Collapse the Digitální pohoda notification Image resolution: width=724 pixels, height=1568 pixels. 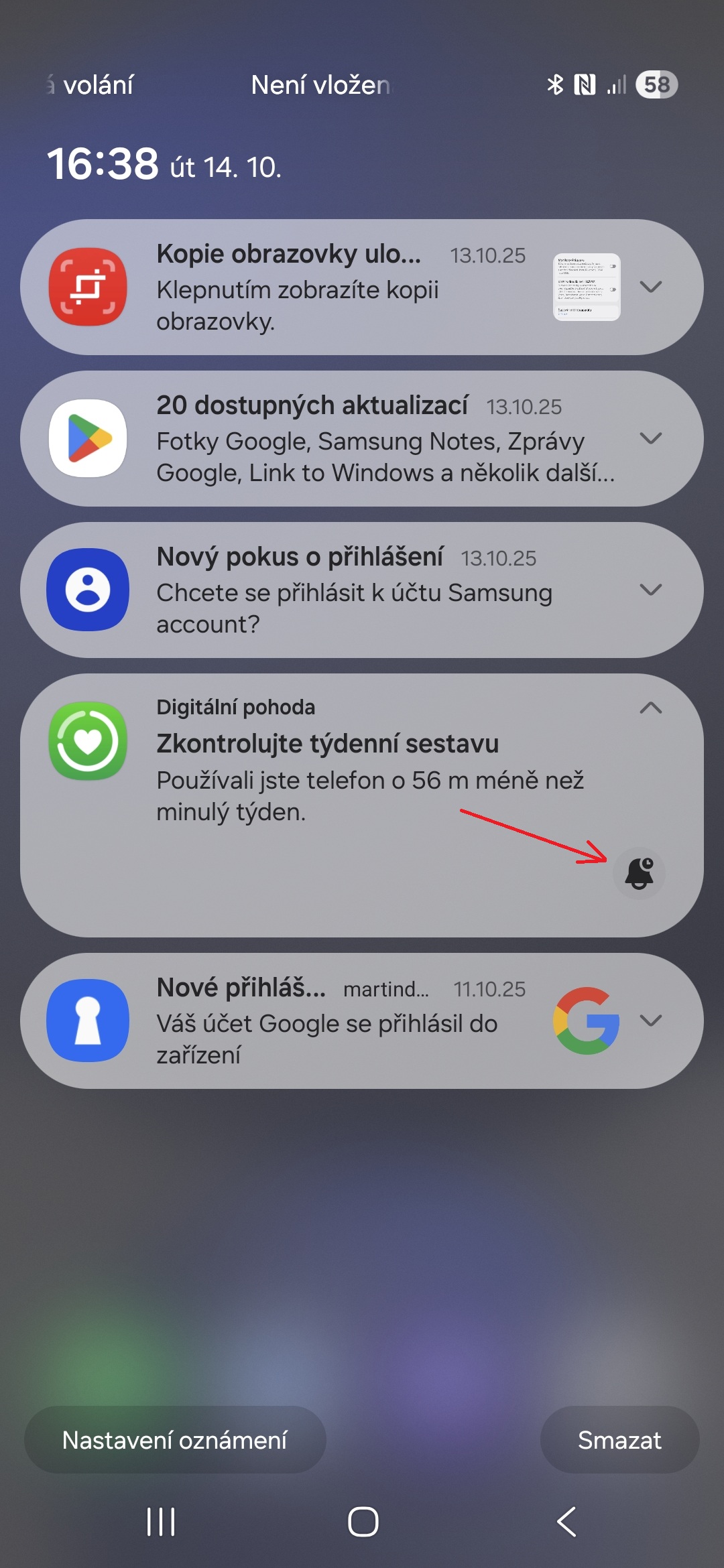click(x=650, y=708)
